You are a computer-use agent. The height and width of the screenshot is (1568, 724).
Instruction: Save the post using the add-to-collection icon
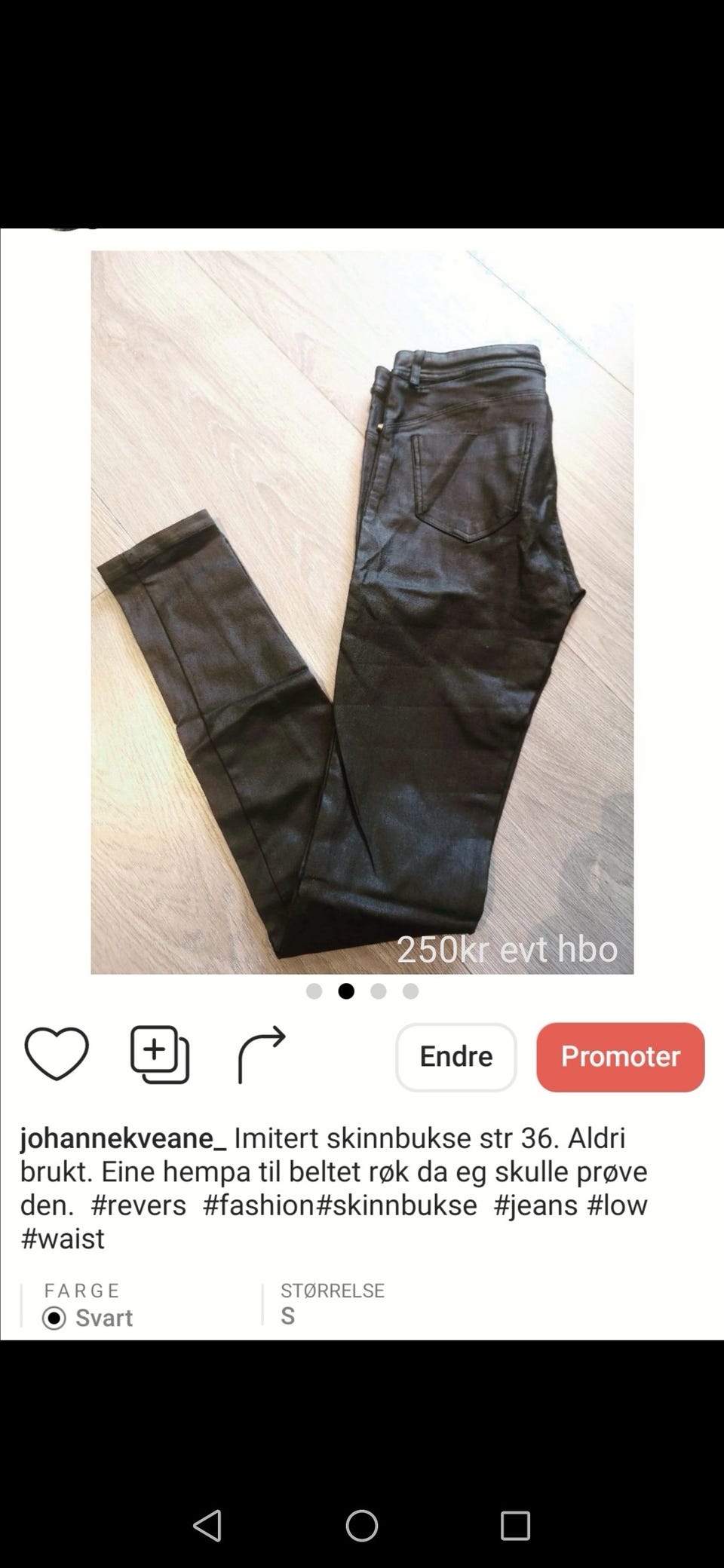(x=157, y=1055)
